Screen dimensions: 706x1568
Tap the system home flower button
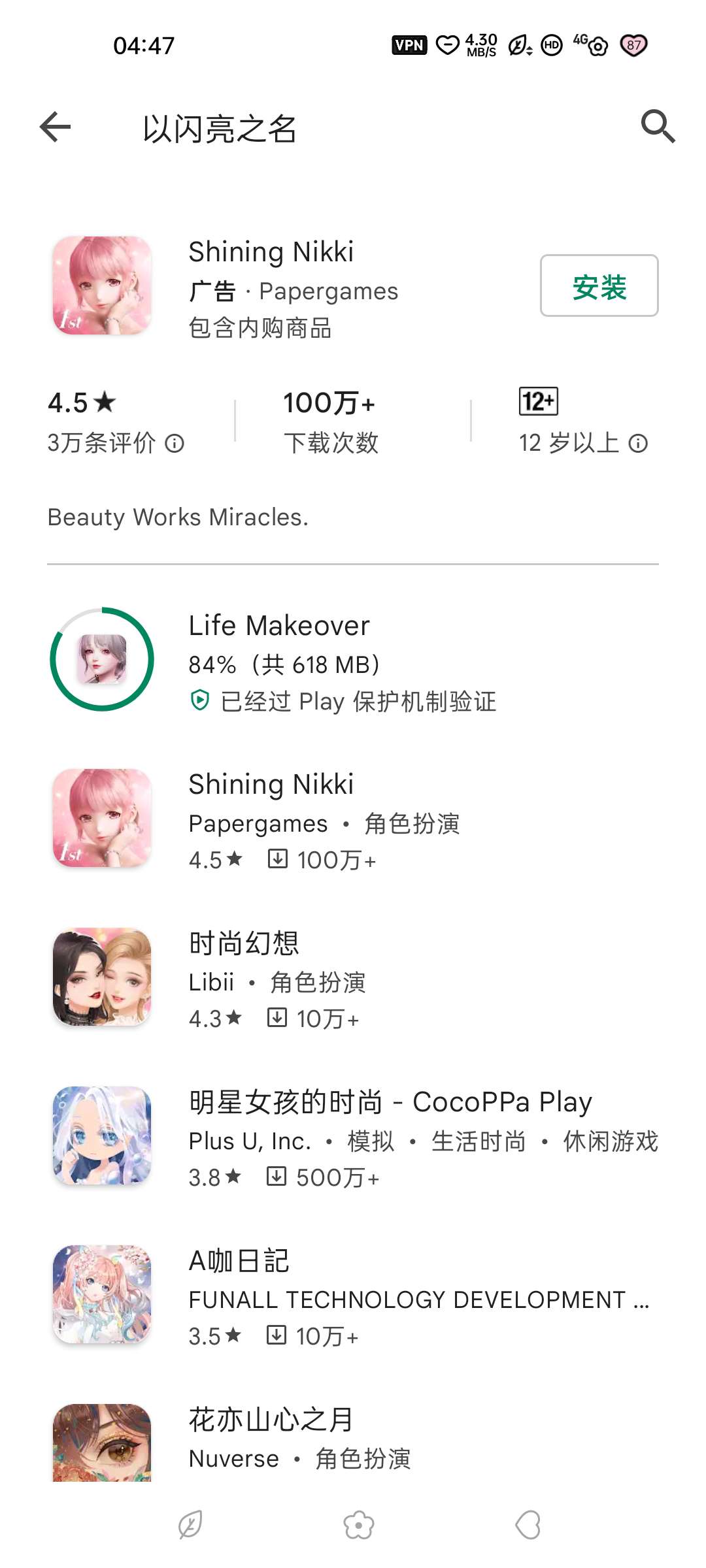tap(359, 1526)
